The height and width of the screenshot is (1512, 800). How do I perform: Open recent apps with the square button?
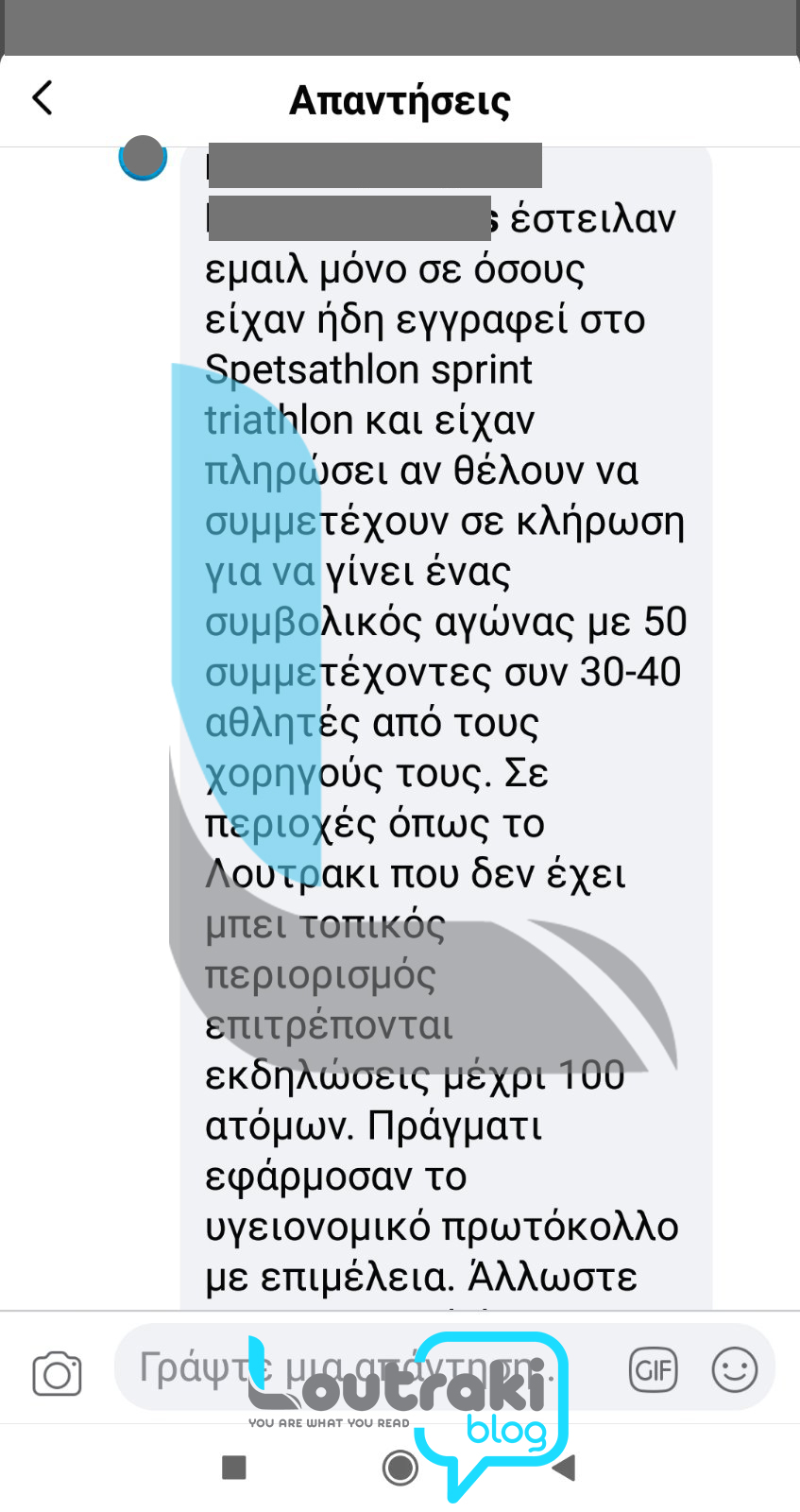point(233,1468)
